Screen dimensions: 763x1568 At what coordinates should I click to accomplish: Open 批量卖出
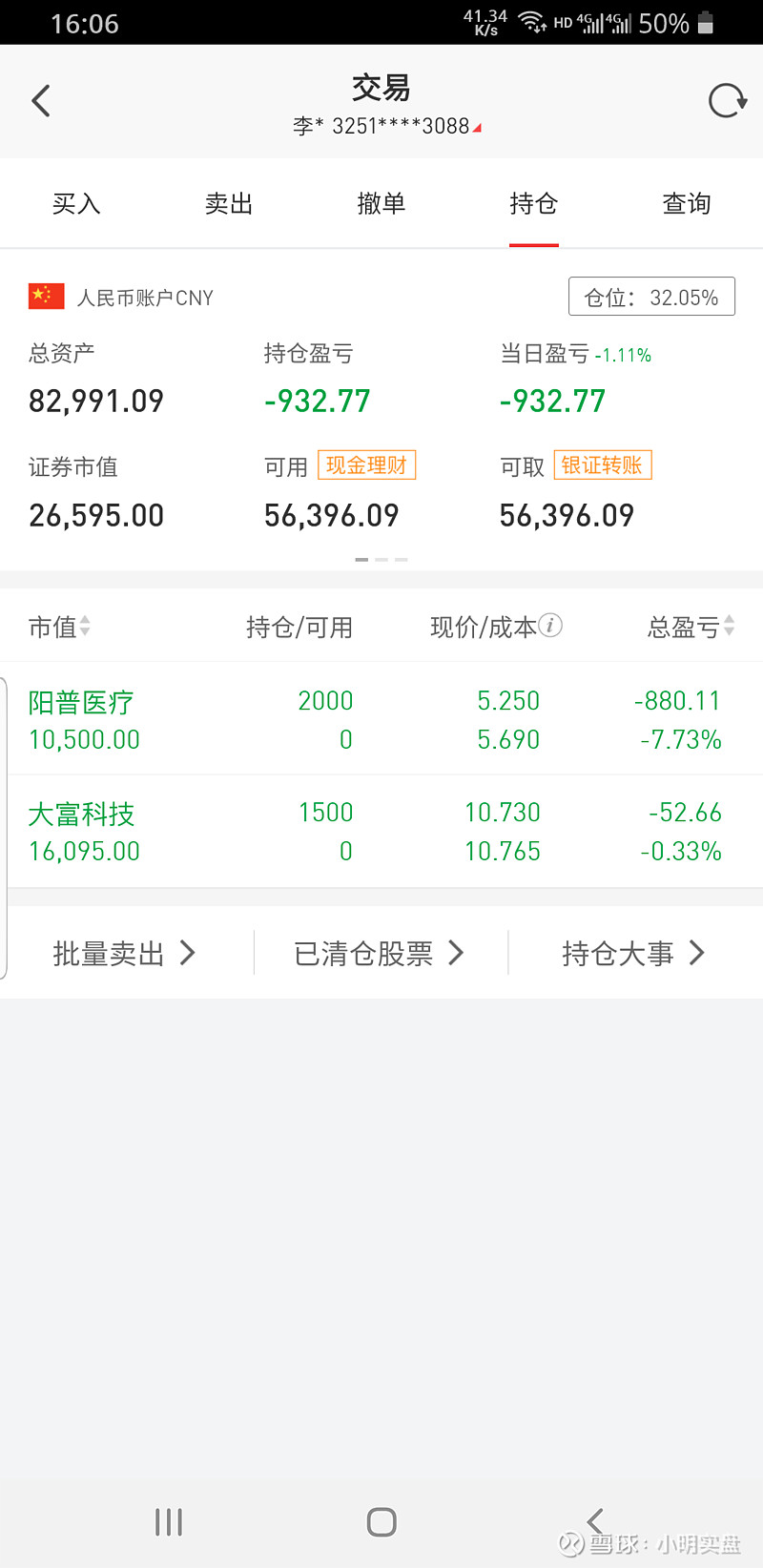click(124, 953)
